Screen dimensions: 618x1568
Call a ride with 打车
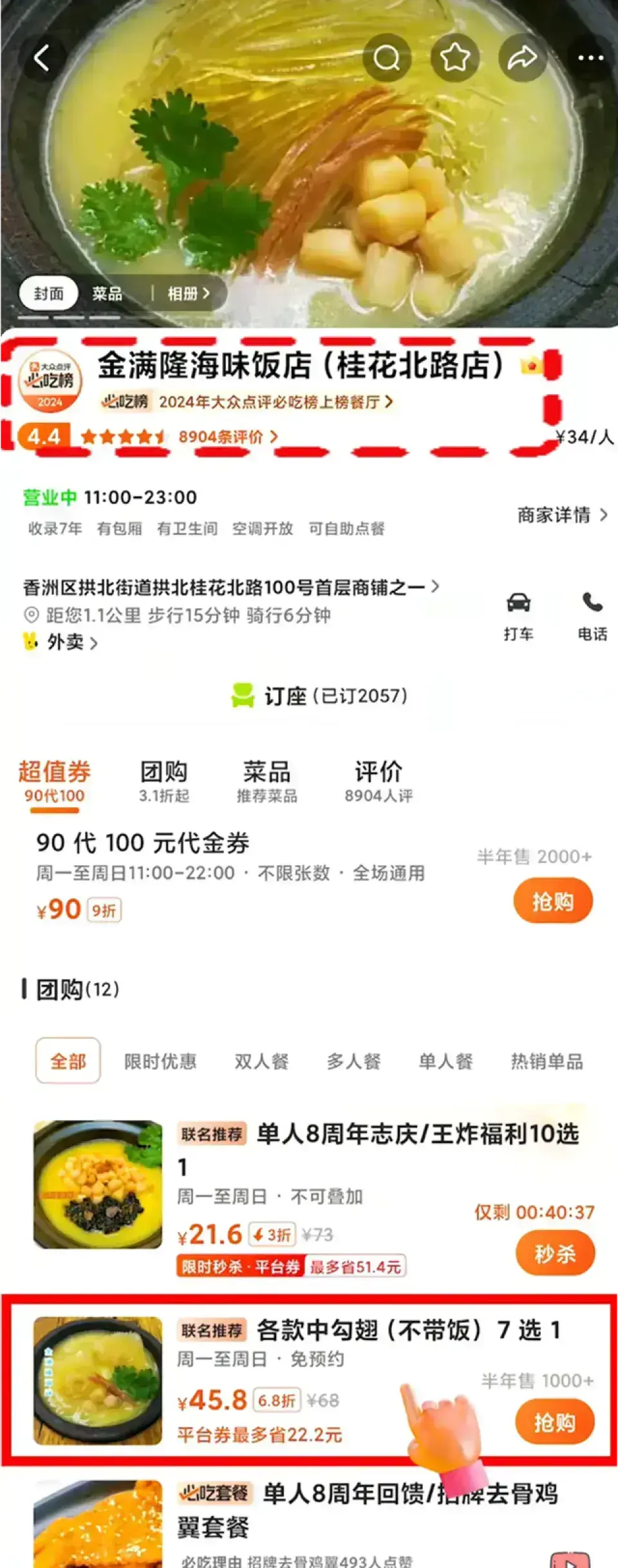point(518,616)
